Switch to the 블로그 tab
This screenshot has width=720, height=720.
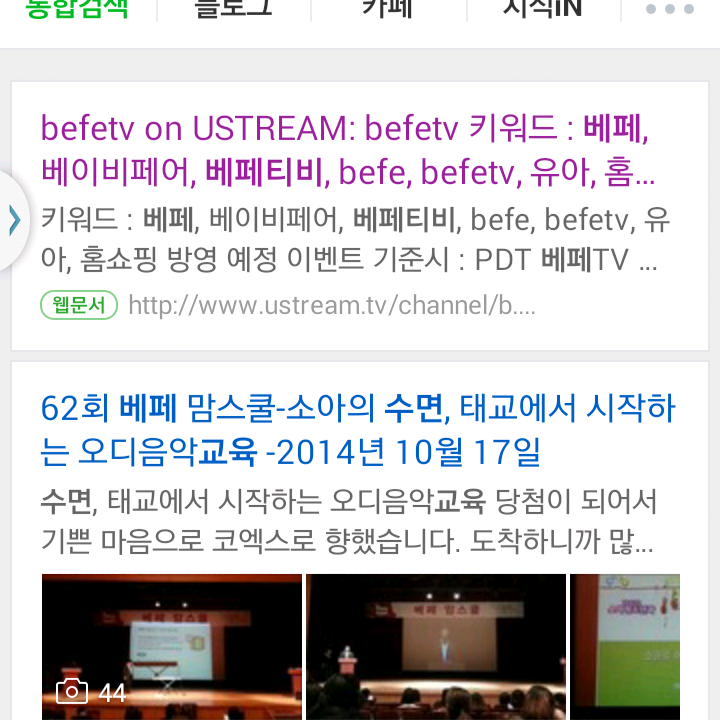click(234, 12)
